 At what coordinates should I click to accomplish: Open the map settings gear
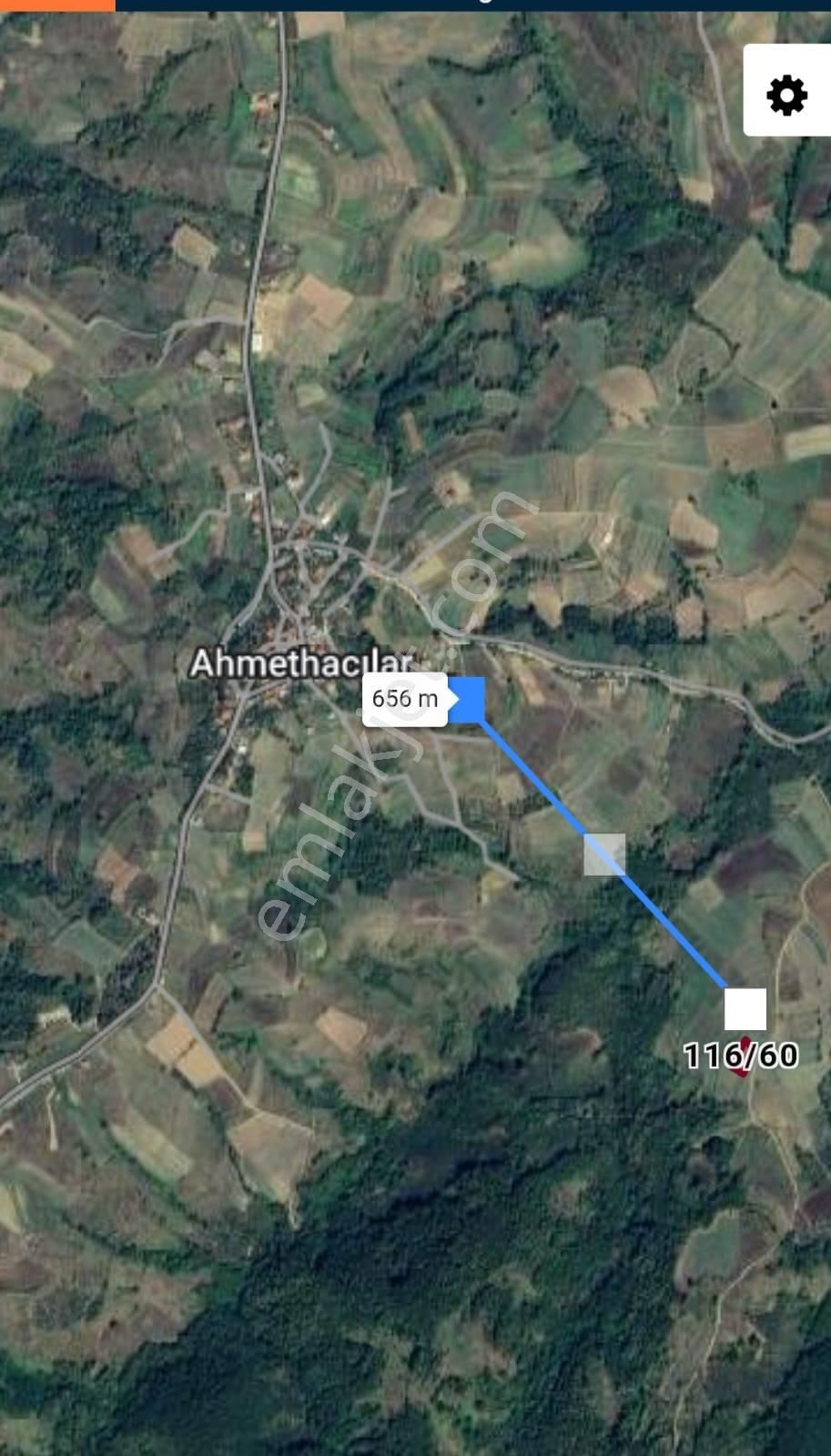coord(786,95)
